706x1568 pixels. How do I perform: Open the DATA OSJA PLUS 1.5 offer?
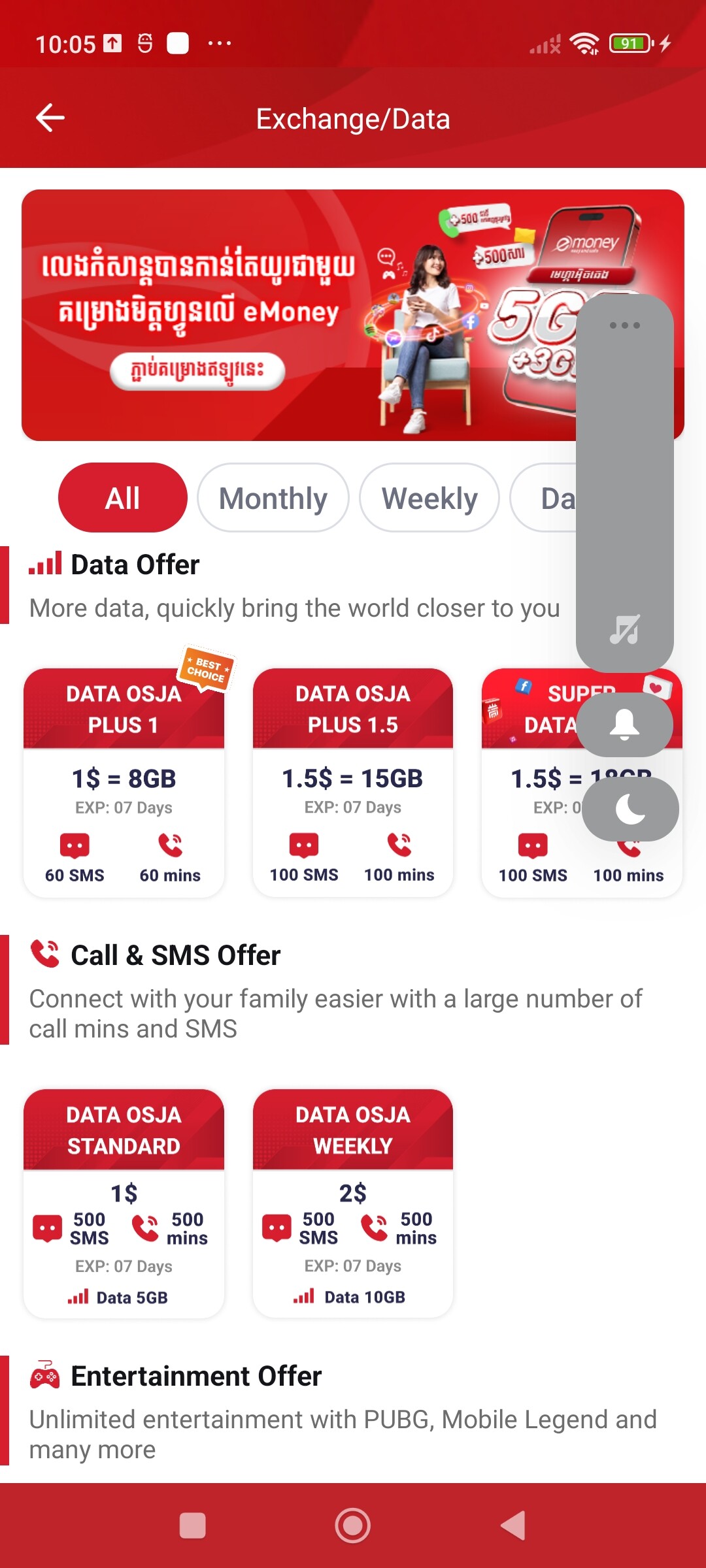point(352,783)
